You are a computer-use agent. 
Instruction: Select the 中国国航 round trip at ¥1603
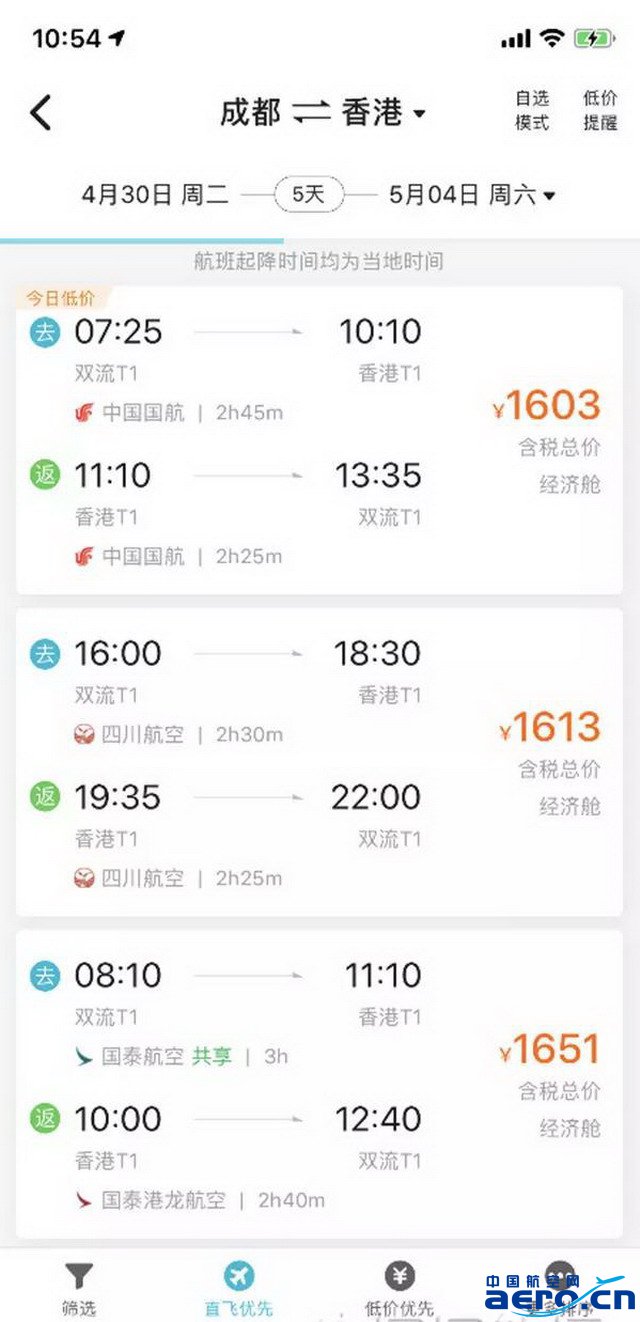tap(320, 441)
